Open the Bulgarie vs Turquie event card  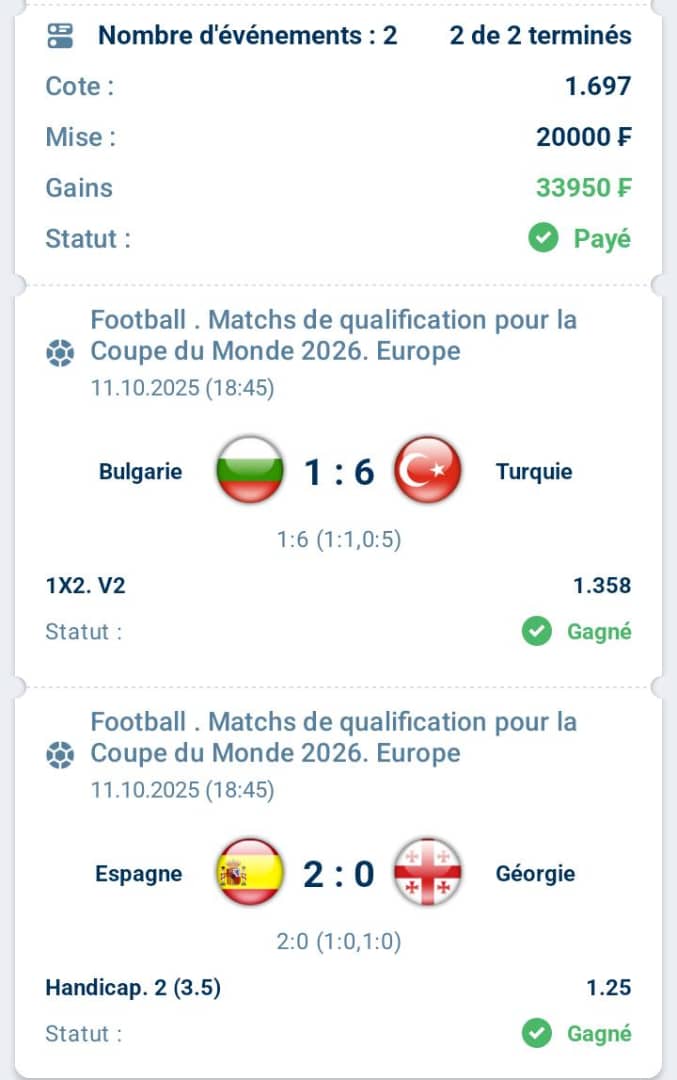point(338,471)
